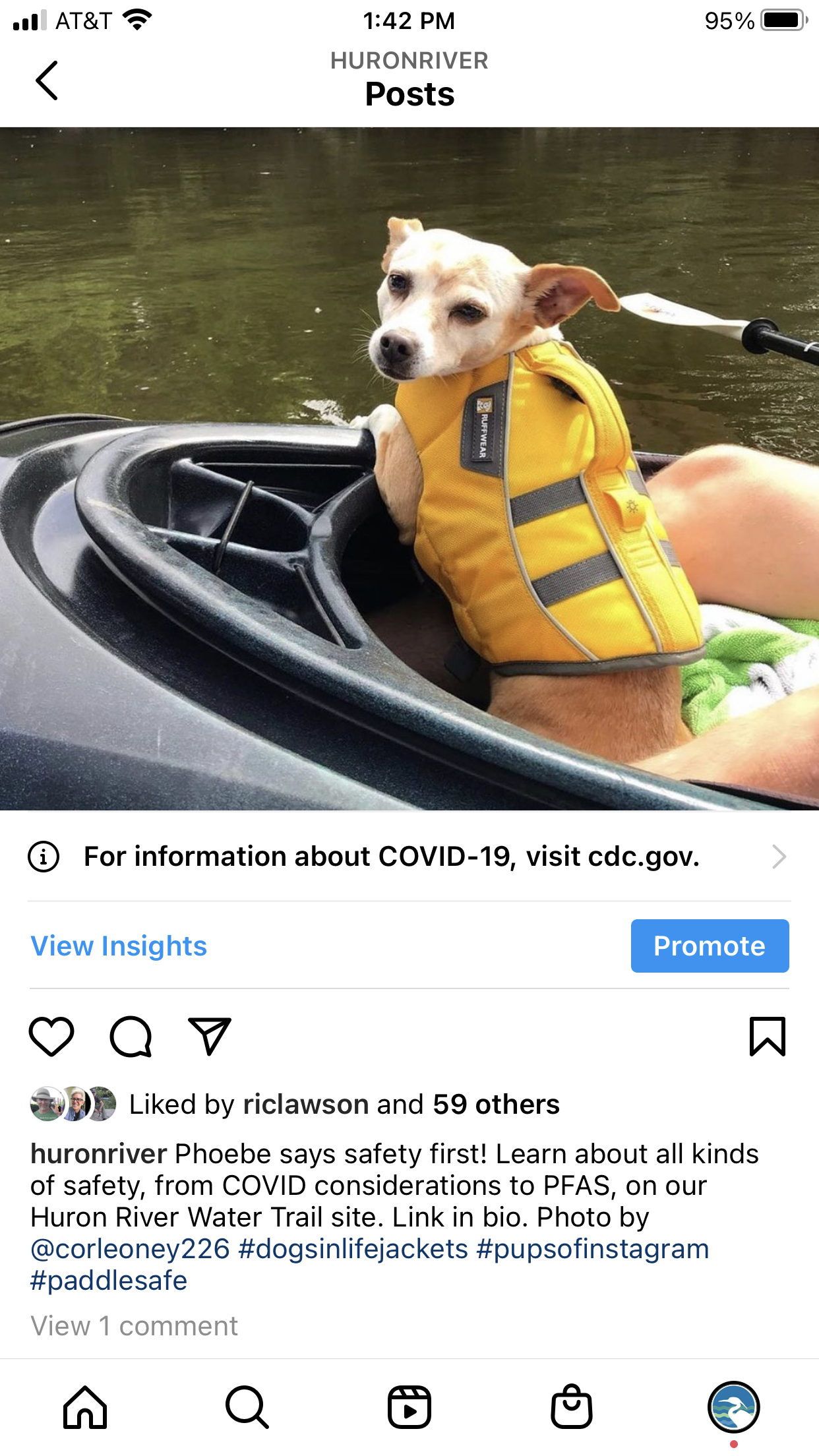This screenshot has height=1456, width=819.
Task: Tap the Promote button
Action: (710, 946)
